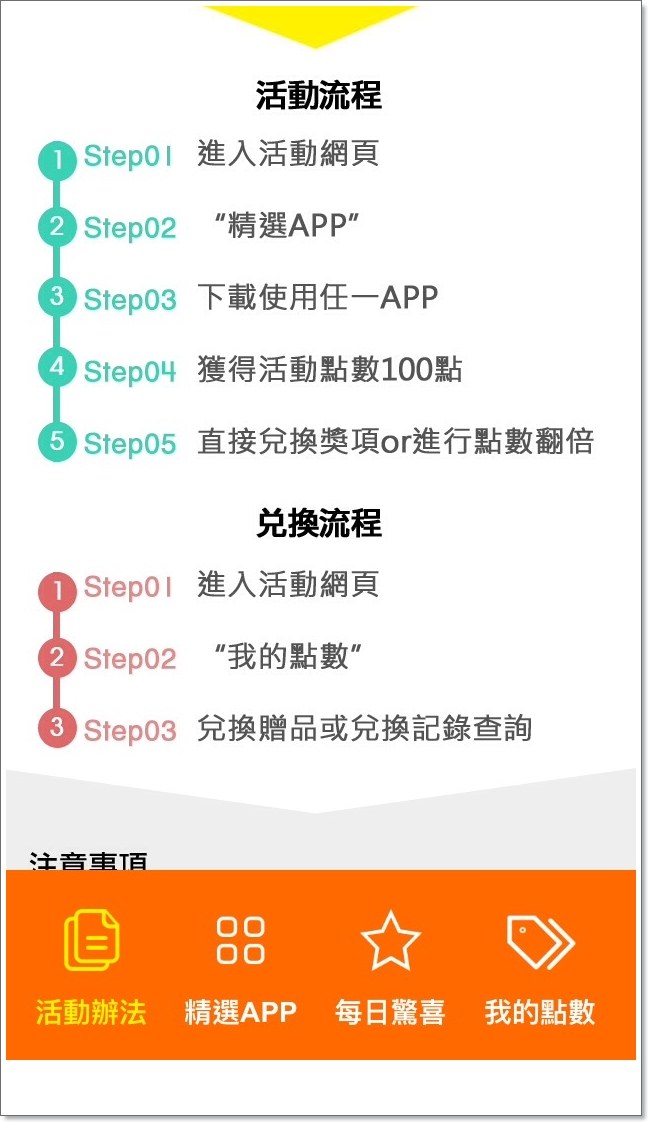
Task: Select the 我的點數 tab
Action: tap(540, 967)
